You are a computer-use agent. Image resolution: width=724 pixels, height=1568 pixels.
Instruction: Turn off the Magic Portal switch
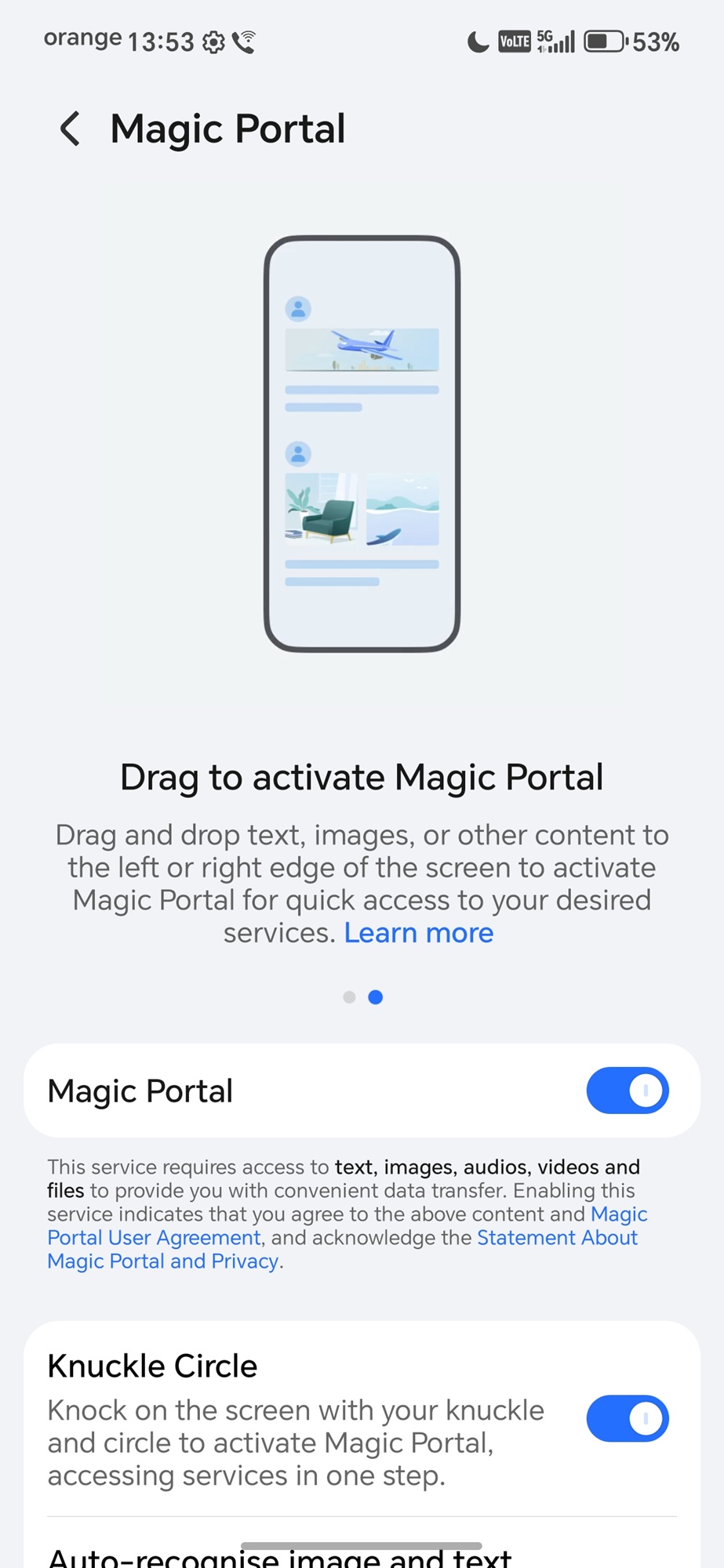(x=627, y=1091)
